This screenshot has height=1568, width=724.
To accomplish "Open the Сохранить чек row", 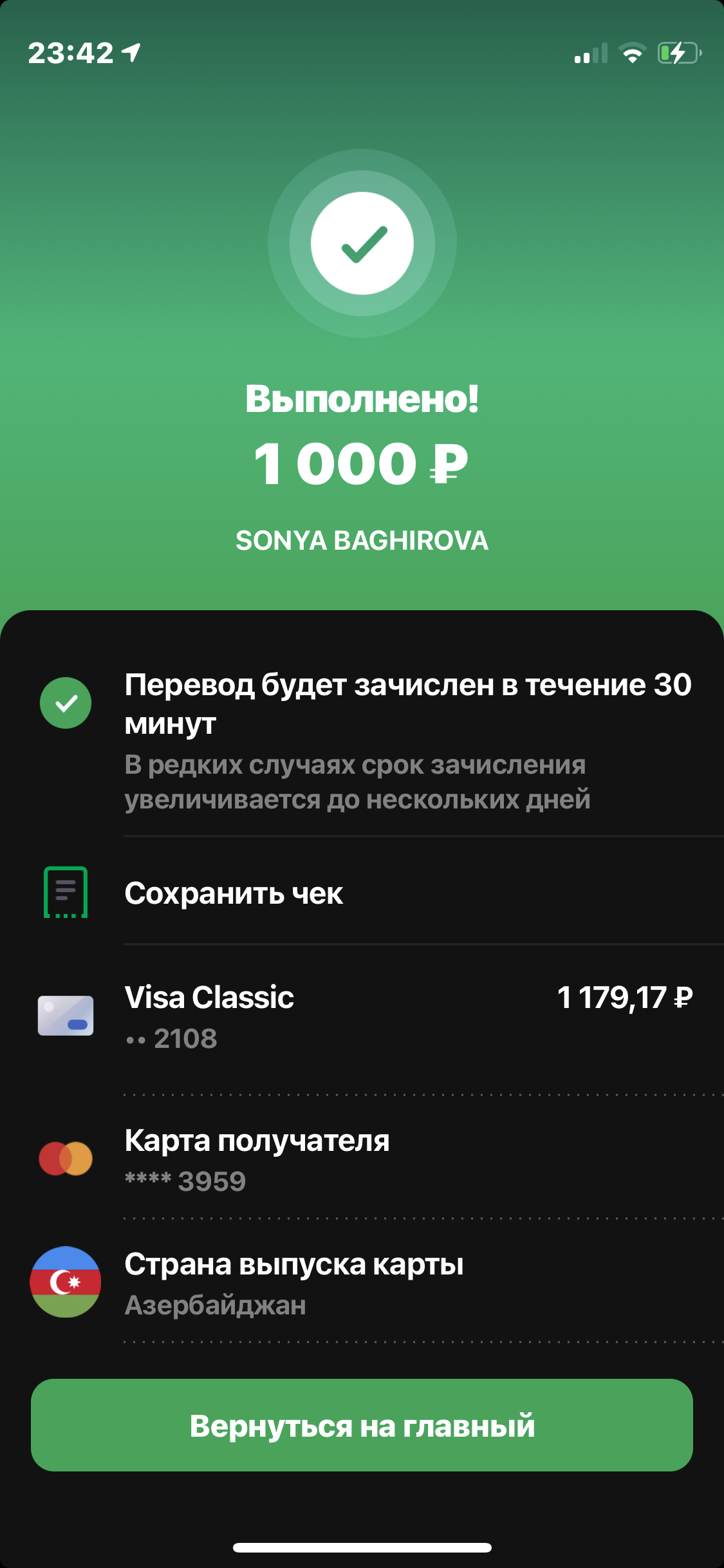I will pos(362,892).
